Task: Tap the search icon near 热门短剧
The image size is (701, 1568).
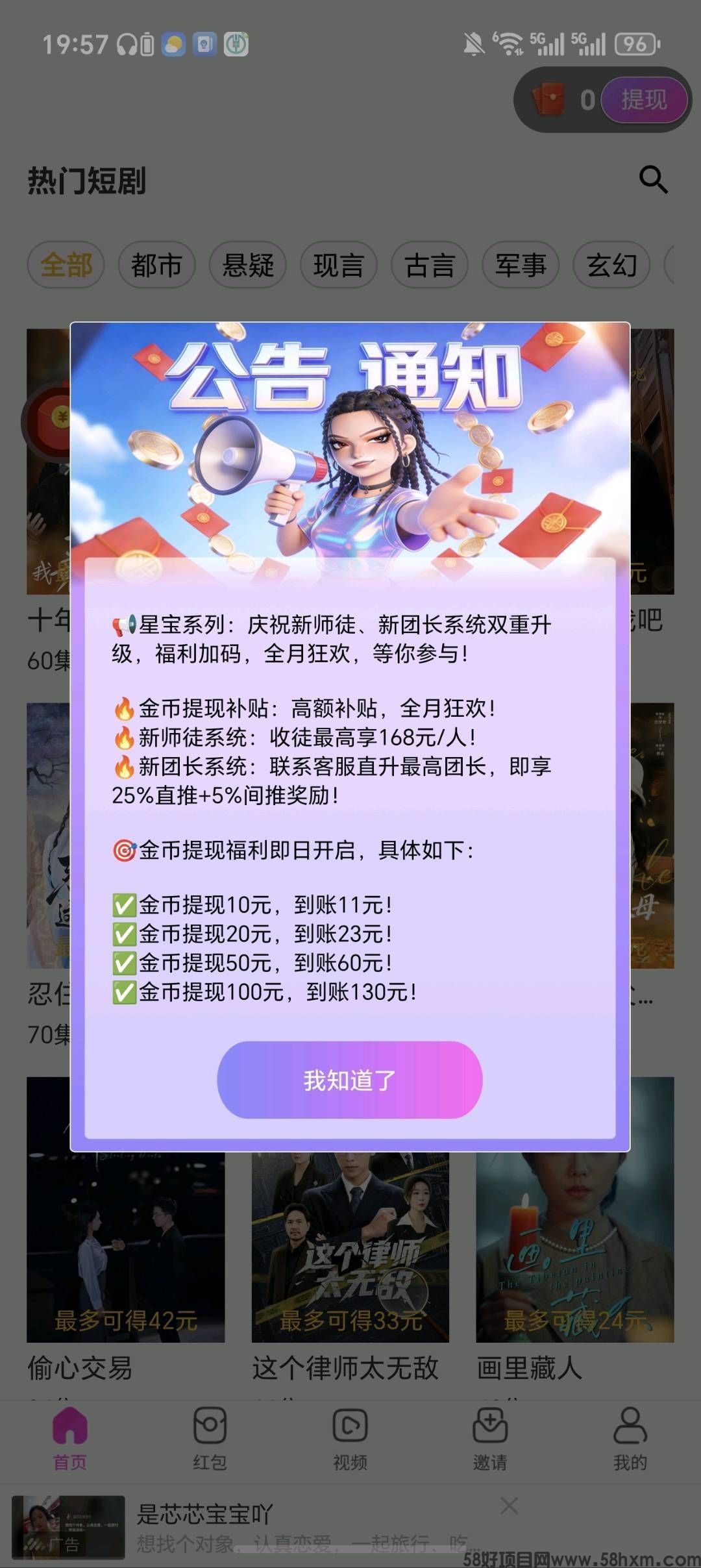Action: 654,180
